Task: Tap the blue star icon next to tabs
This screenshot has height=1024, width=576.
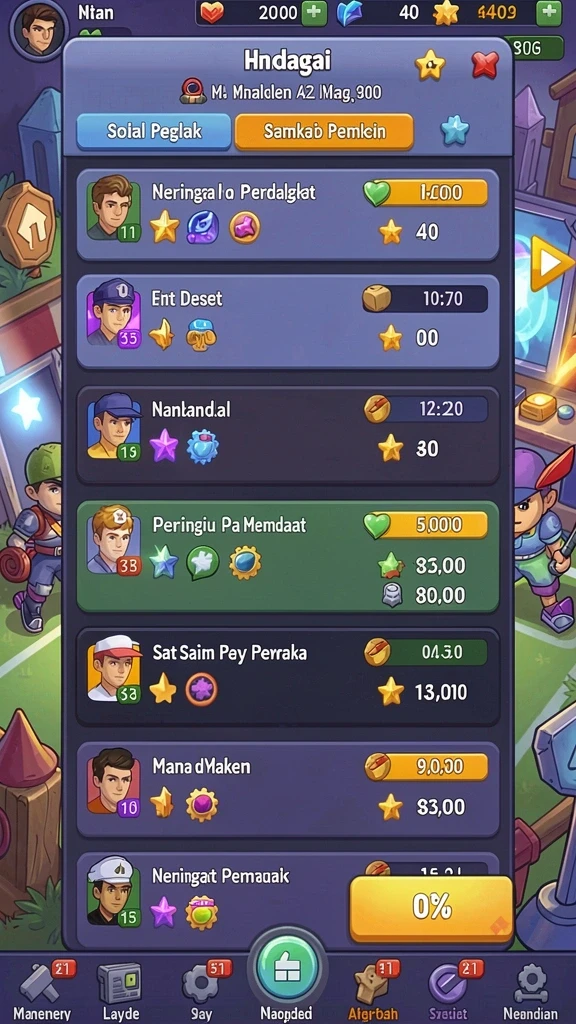Action: [x=455, y=131]
